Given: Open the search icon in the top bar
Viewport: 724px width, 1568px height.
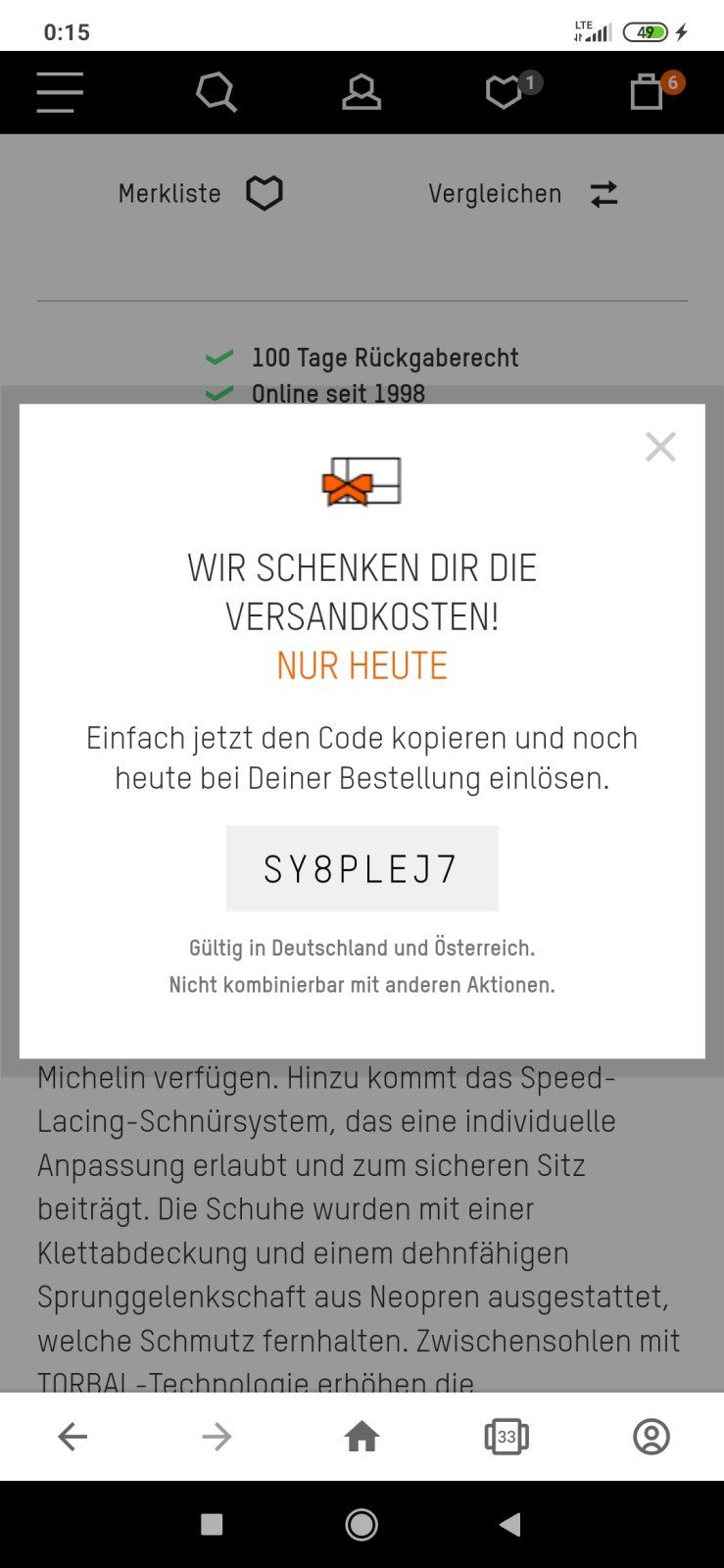Looking at the screenshot, I should [x=217, y=92].
